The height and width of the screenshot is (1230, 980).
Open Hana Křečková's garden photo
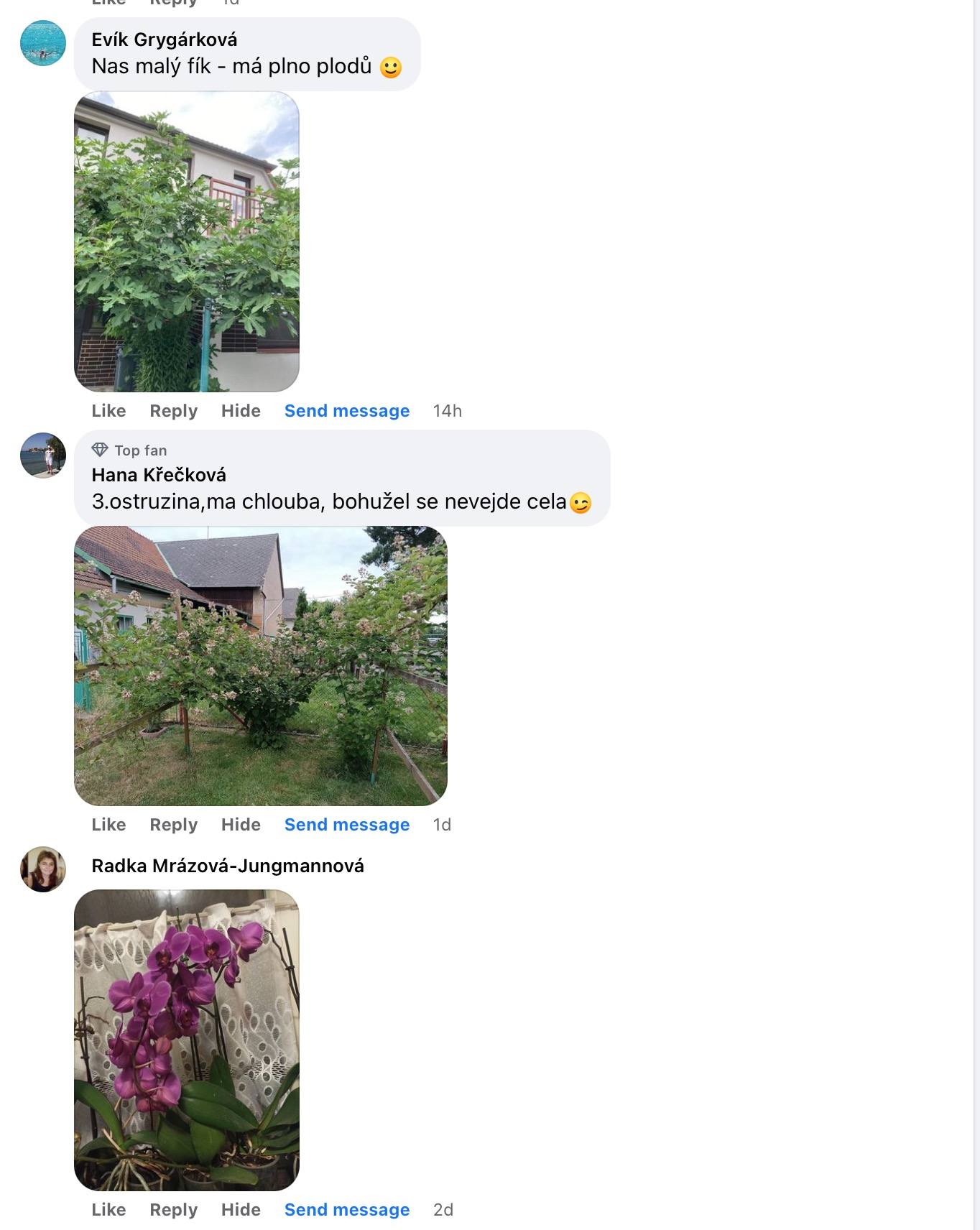(261, 665)
